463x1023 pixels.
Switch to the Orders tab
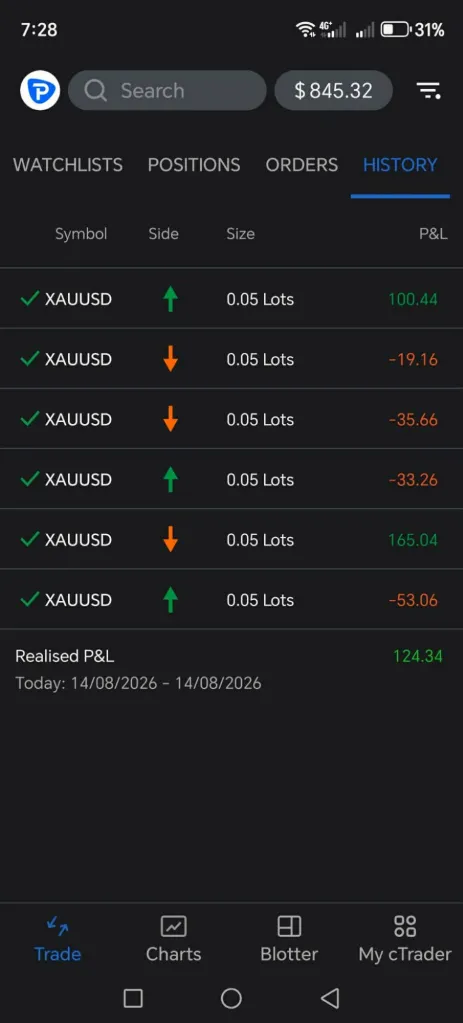[301, 165]
